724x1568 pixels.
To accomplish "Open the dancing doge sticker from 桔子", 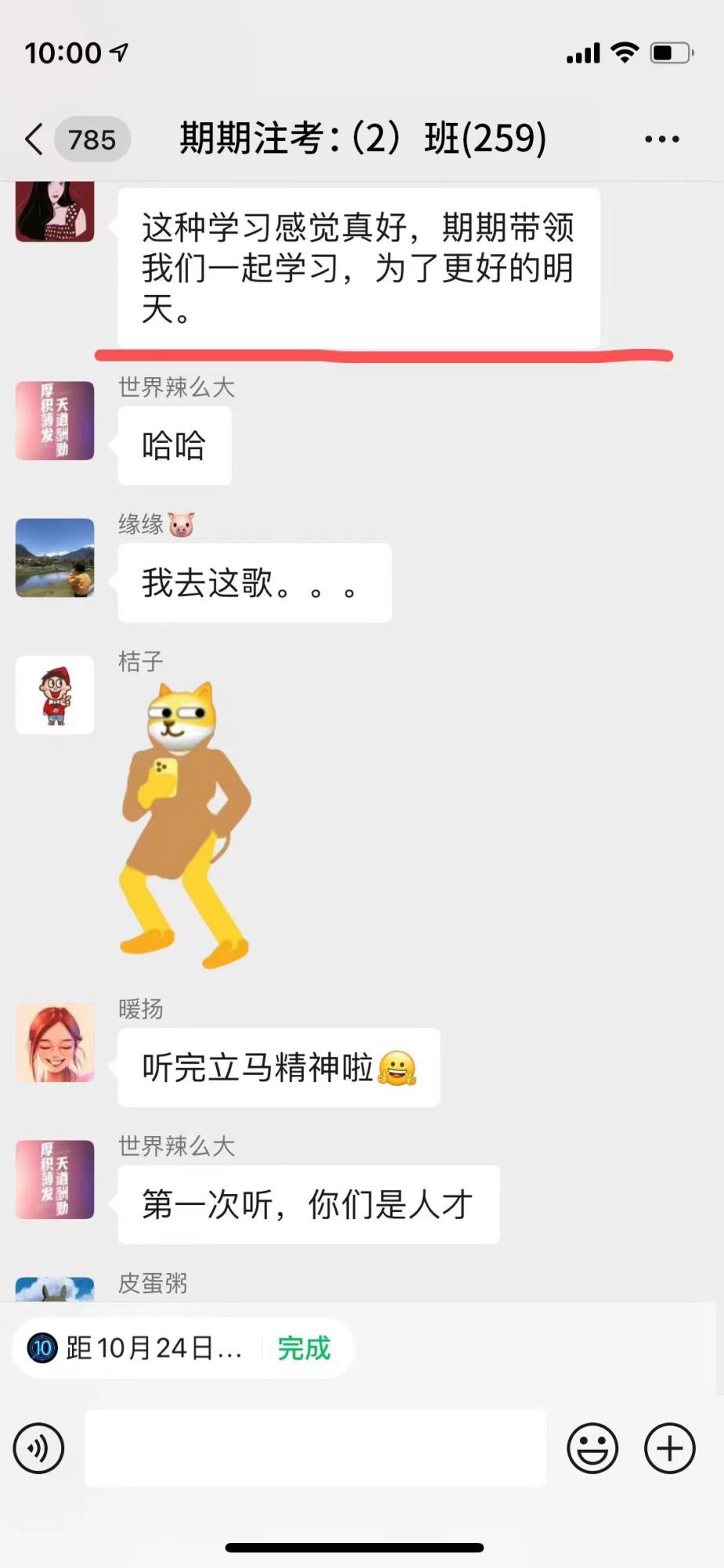I will coord(185,826).
